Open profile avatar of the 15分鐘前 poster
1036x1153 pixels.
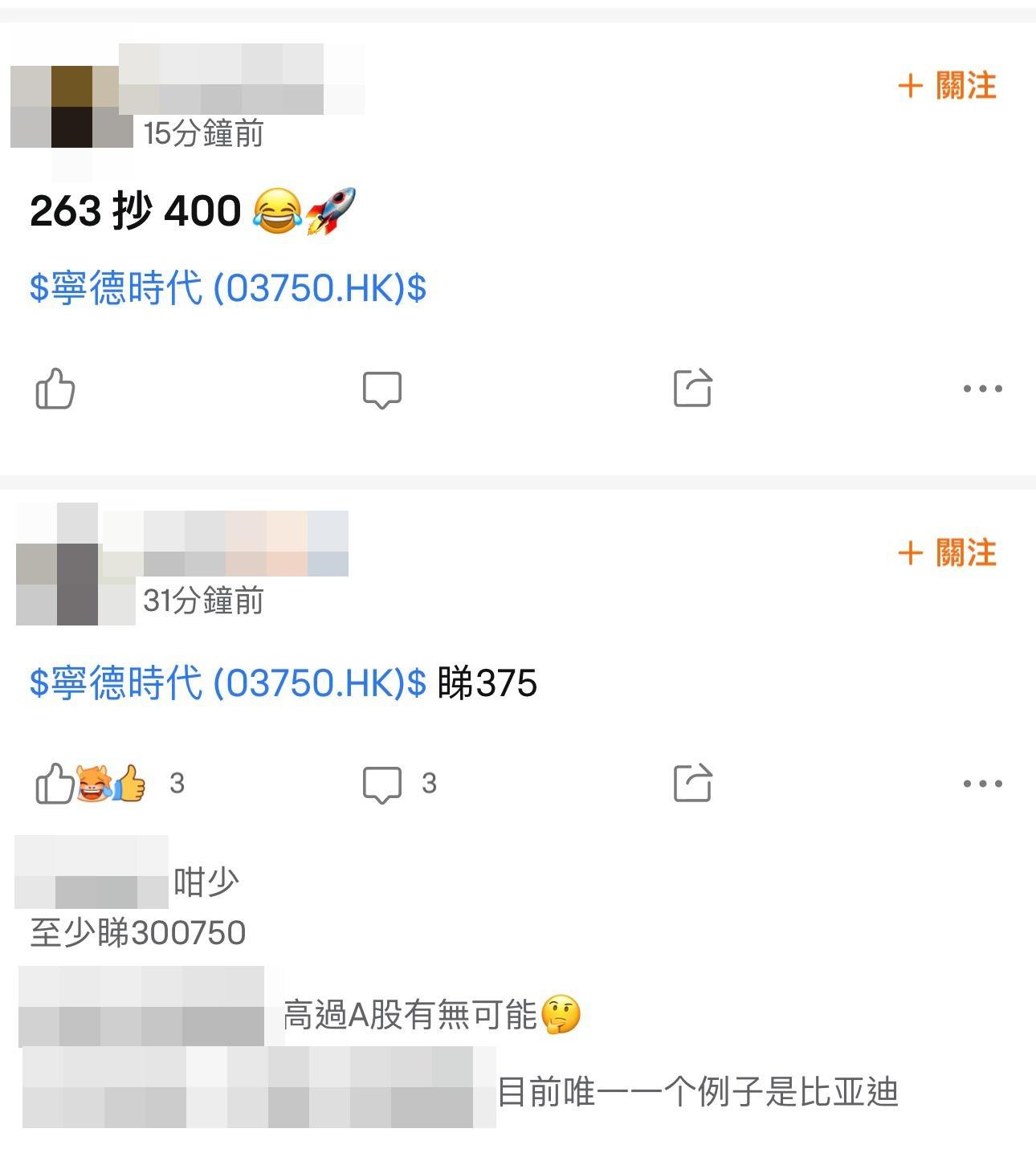(71, 108)
